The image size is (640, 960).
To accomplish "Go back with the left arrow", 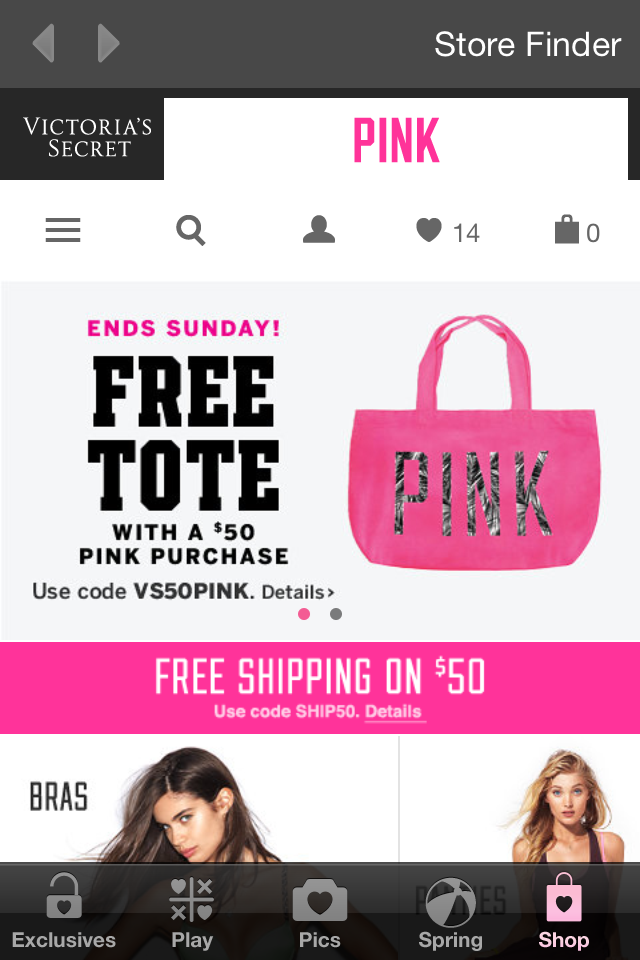I will pyautogui.click(x=43, y=44).
